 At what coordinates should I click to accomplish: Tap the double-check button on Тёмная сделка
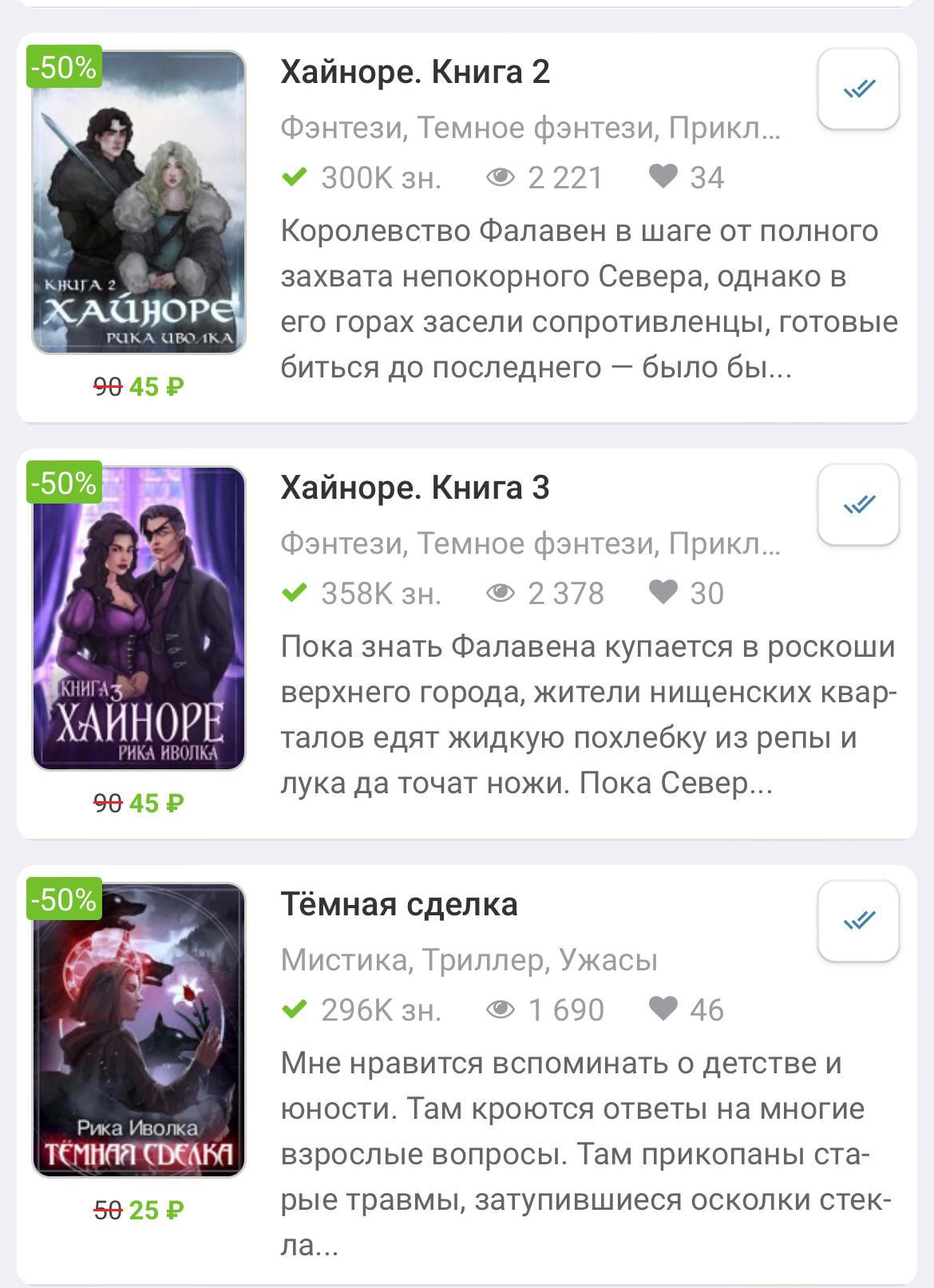point(858,921)
